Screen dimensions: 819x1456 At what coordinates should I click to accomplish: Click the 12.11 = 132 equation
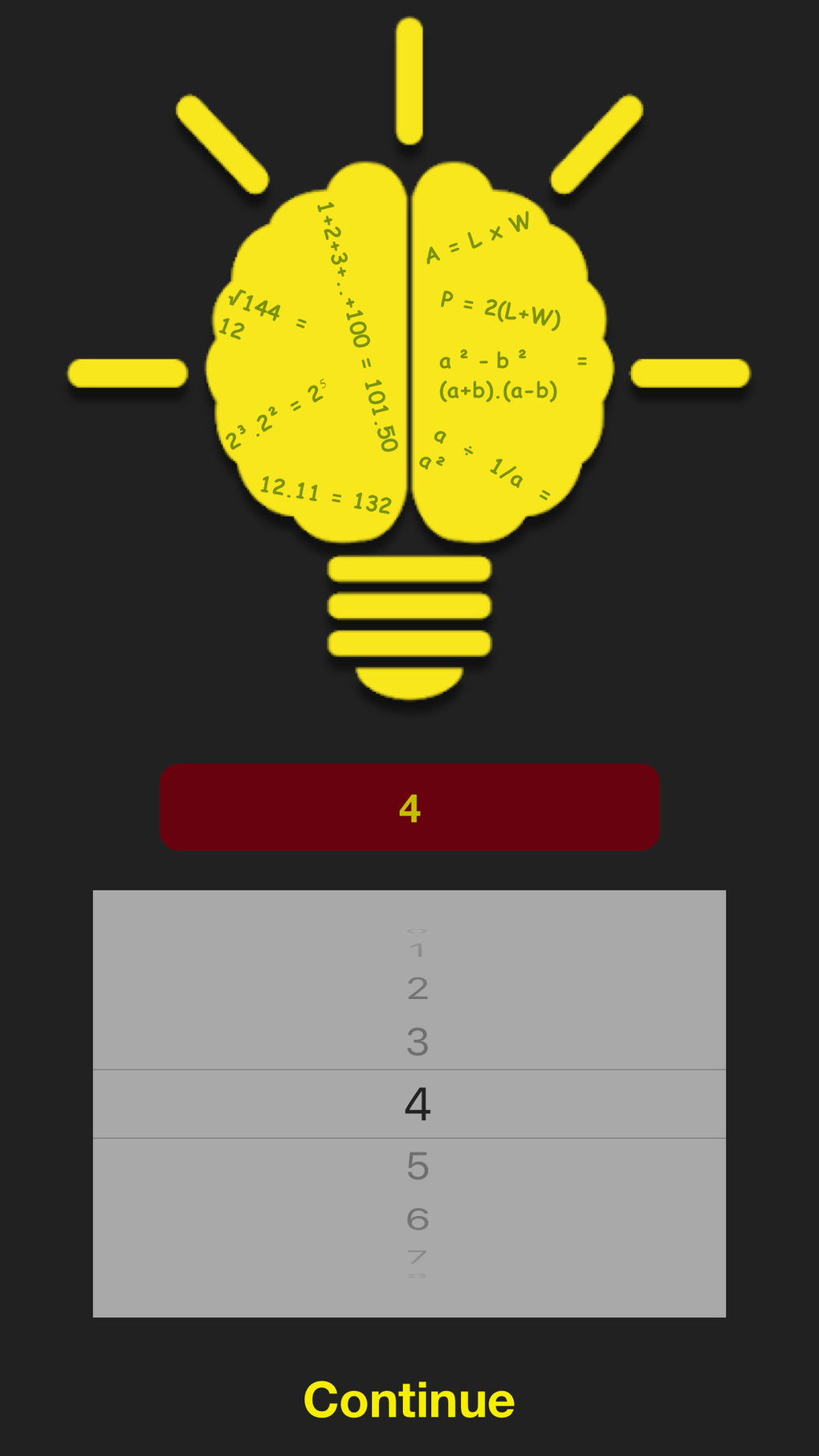(325, 494)
